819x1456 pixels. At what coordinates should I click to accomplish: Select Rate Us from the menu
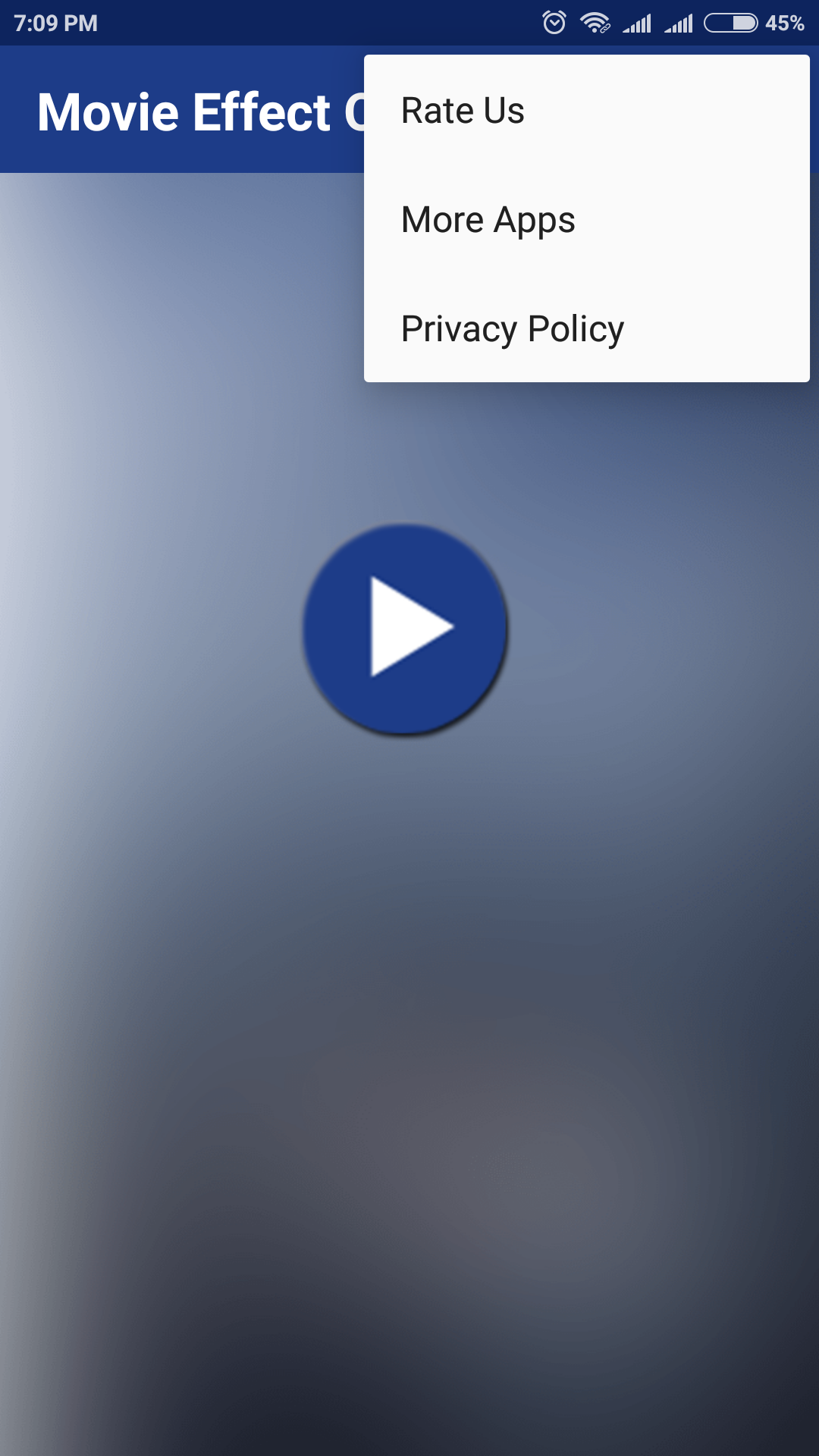587,111
